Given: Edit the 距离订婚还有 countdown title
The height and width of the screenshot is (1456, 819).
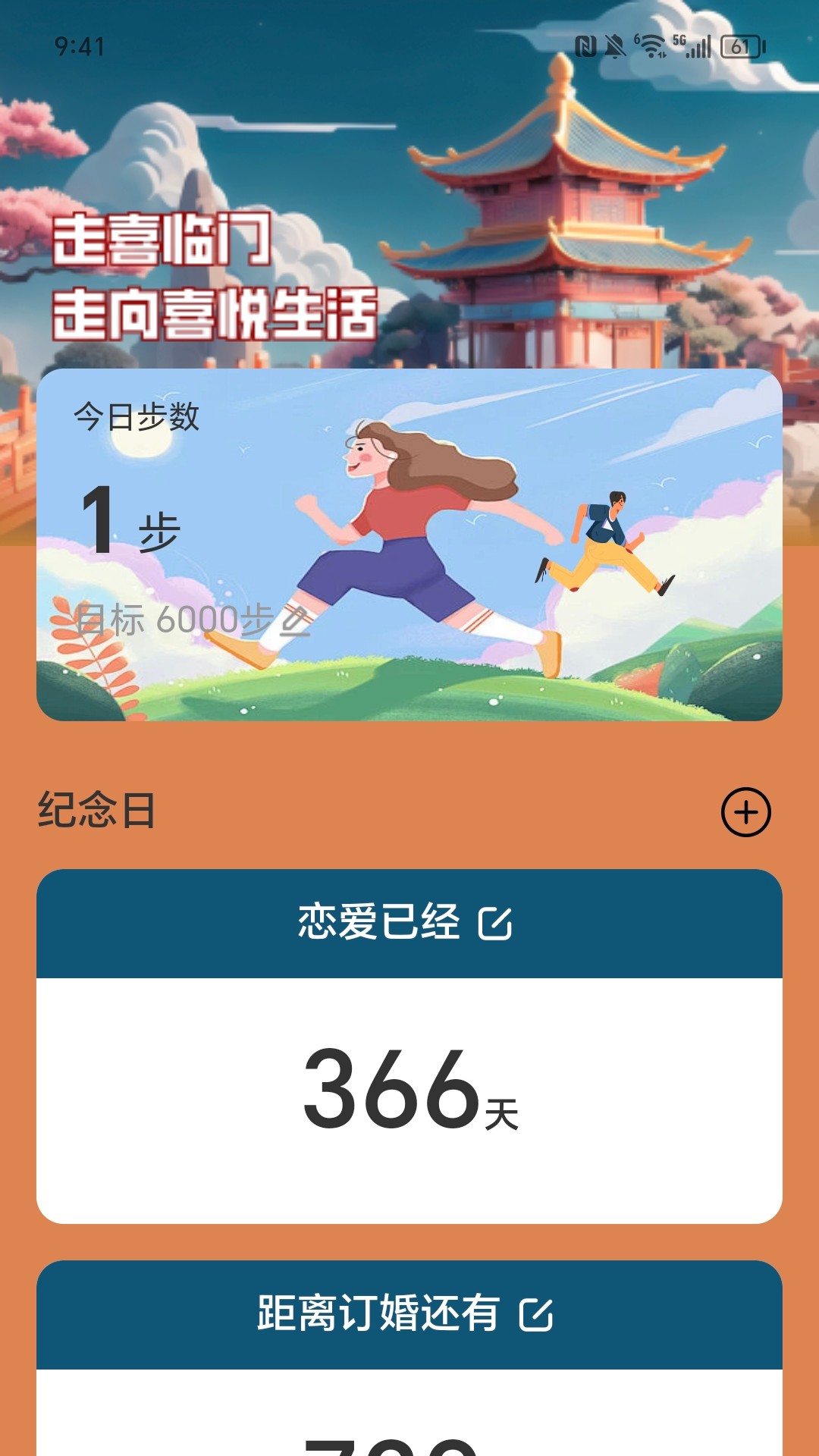Looking at the screenshot, I should (x=535, y=1314).
